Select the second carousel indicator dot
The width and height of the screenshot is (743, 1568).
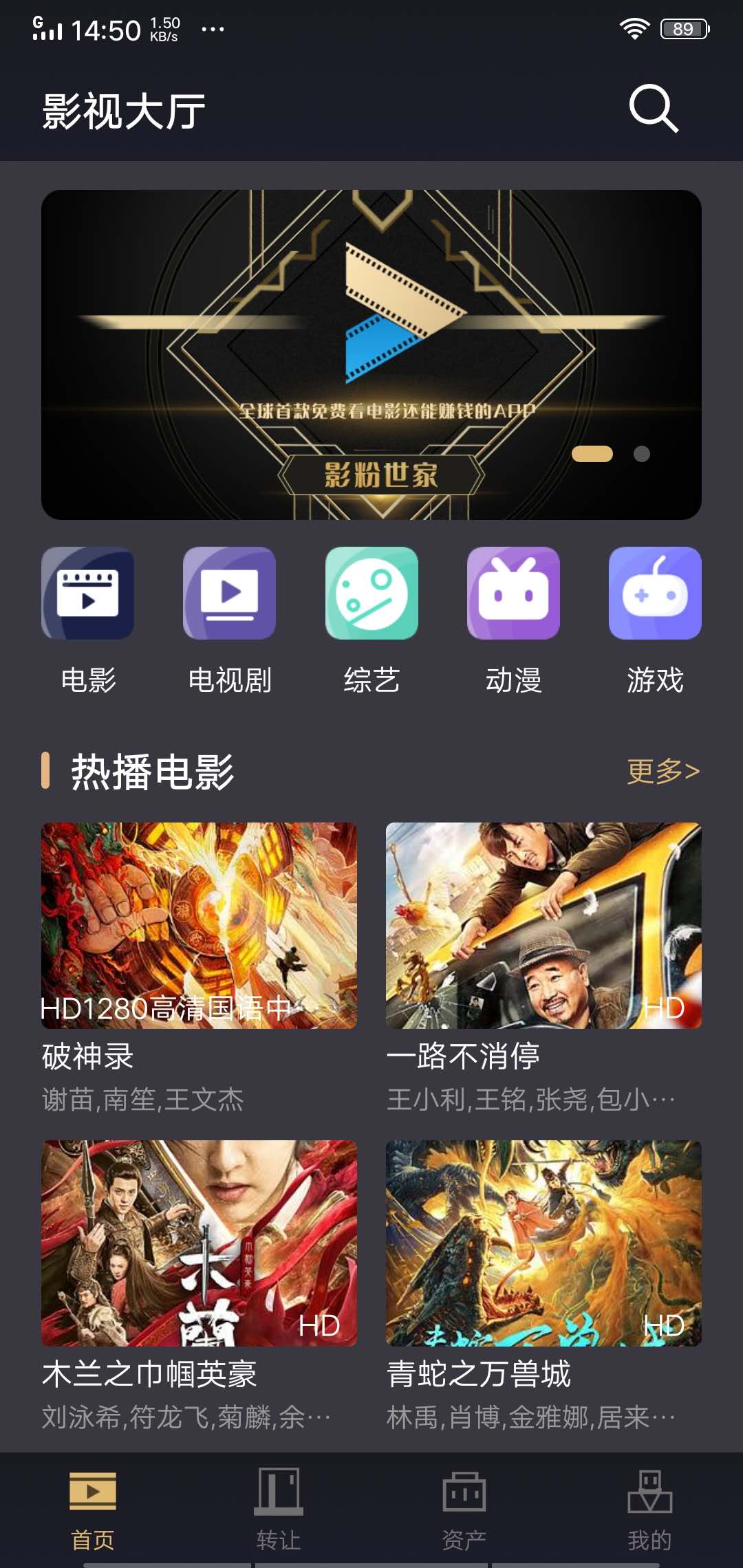(642, 453)
